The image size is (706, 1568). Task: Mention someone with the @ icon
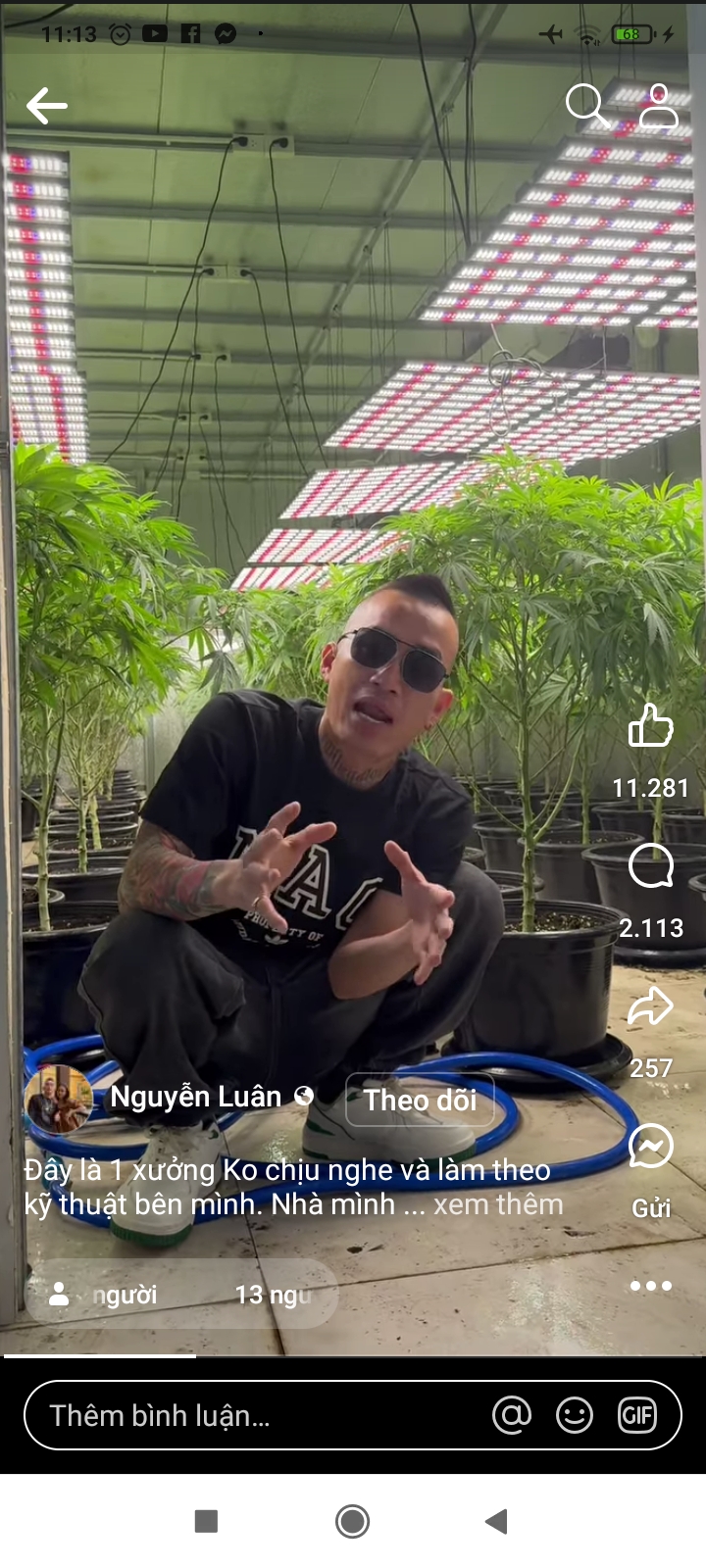(512, 1415)
